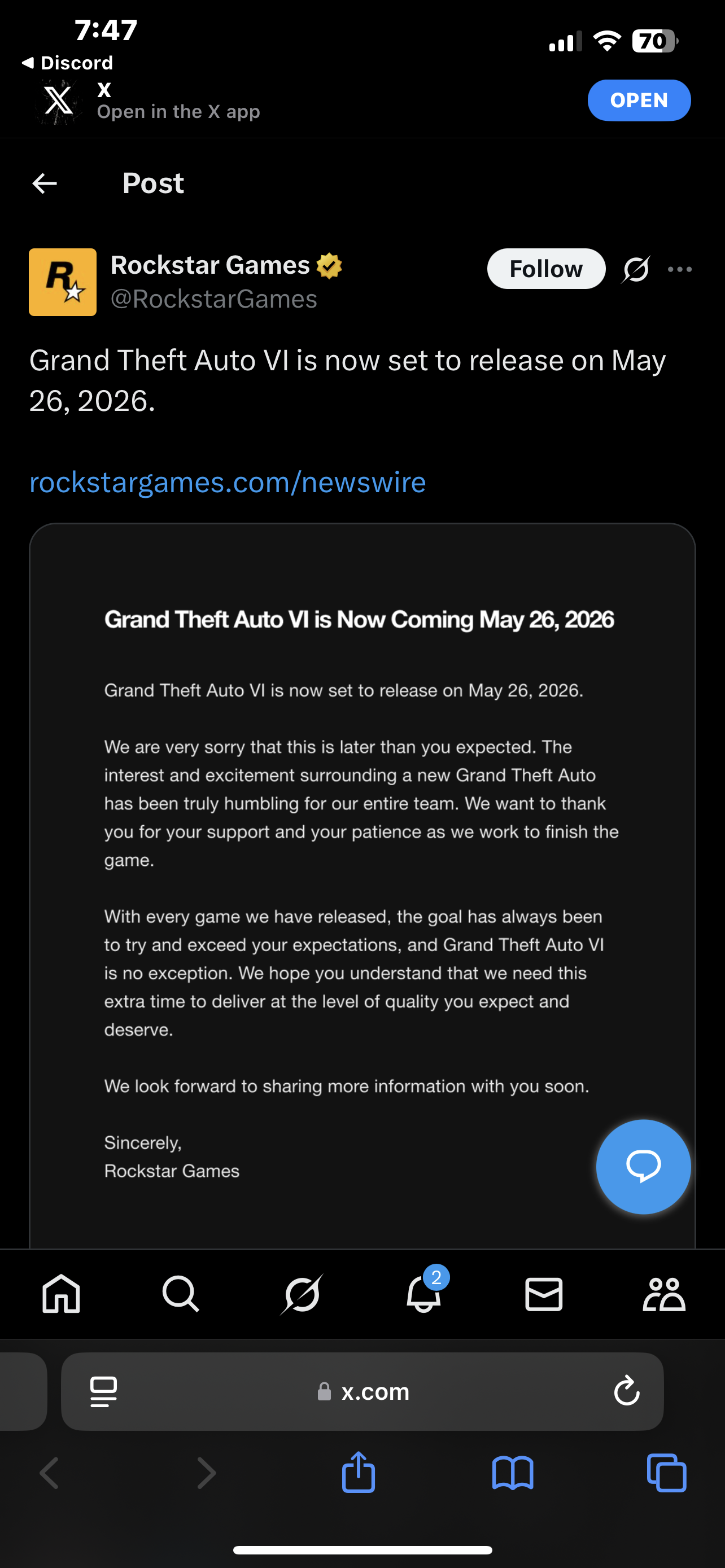Tap the floating reply bubble button

point(643,1166)
